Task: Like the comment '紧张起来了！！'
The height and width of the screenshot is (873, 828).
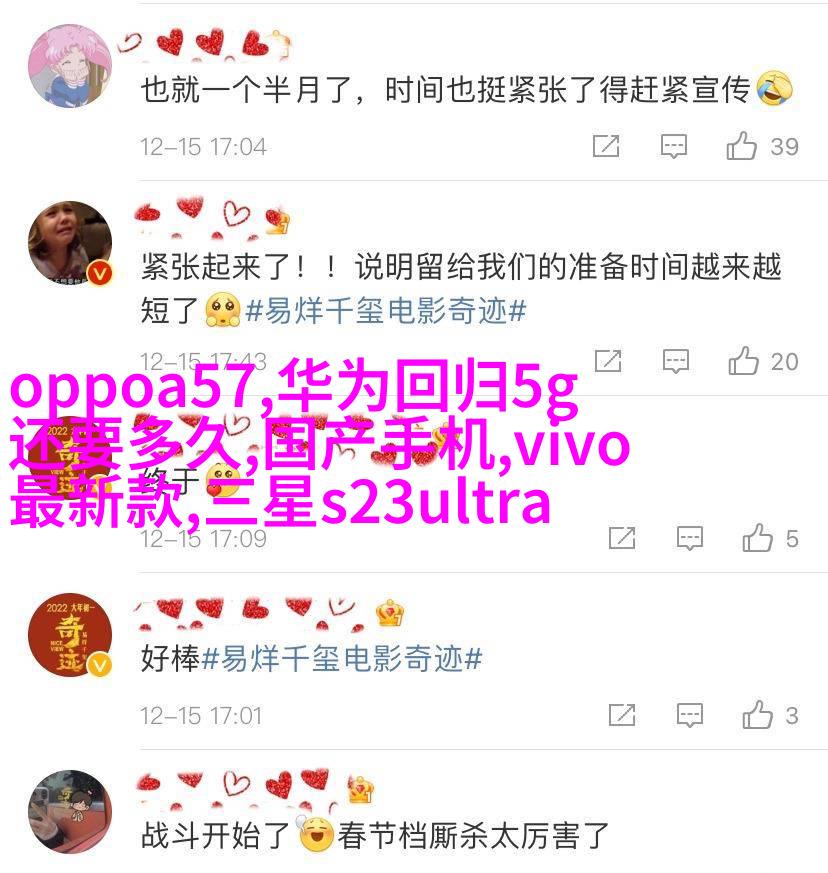Action: (x=744, y=361)
